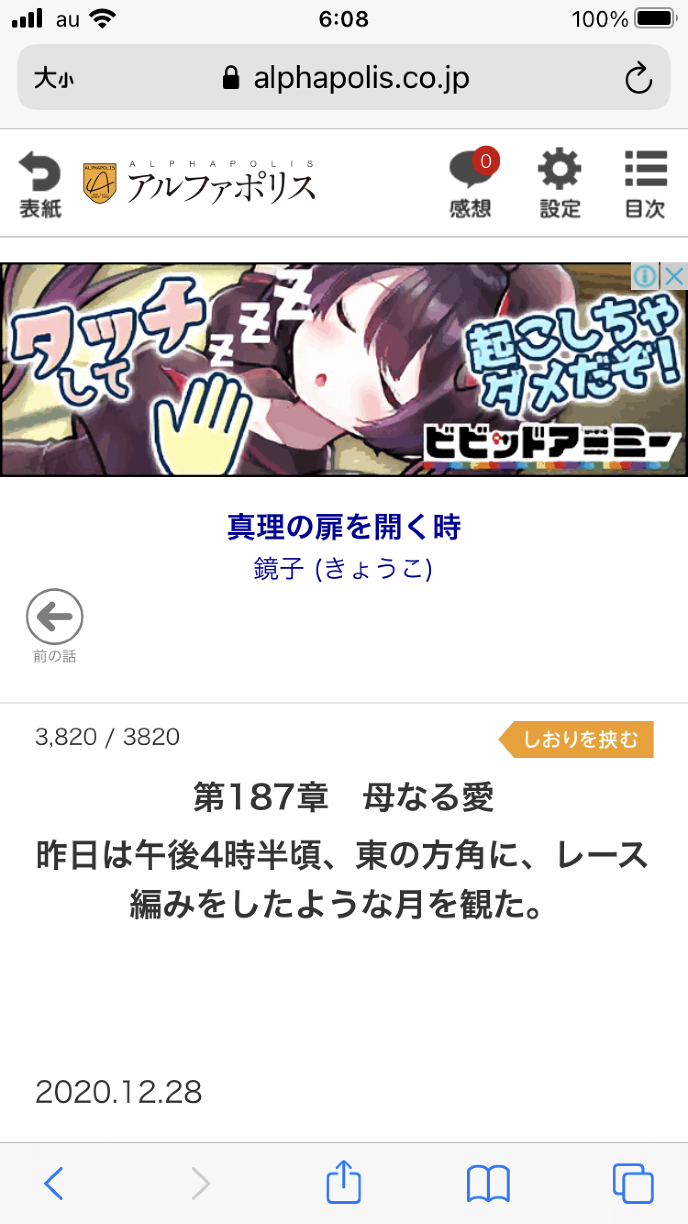Open the novel title 真理の扉を開く時
The height and width of the screenshot is (1224, 688).
344,526
